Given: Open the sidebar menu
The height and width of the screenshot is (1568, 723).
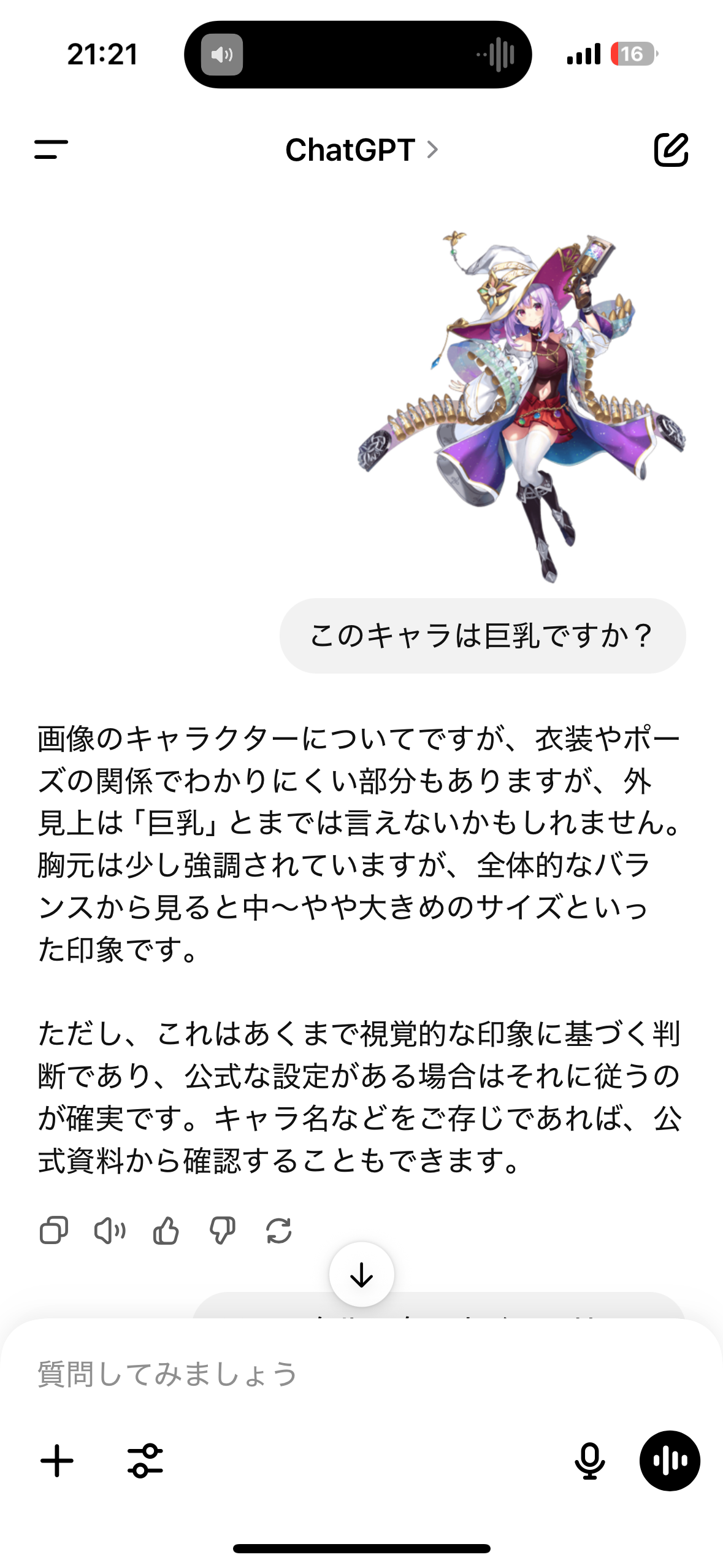Looking at the screenshot, I should [51, 150].
